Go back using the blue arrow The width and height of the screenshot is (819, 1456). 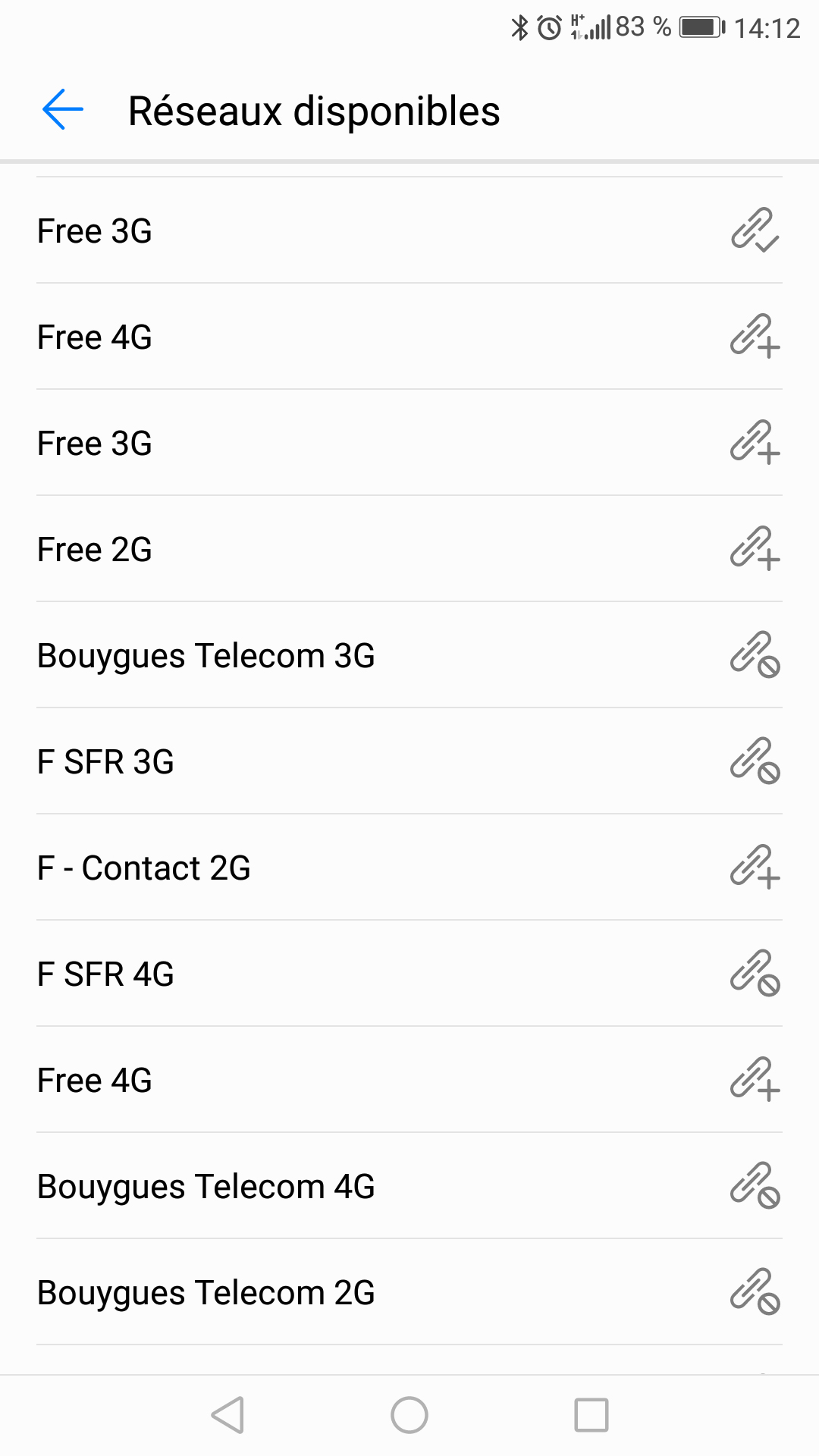(x=62, y=110)
